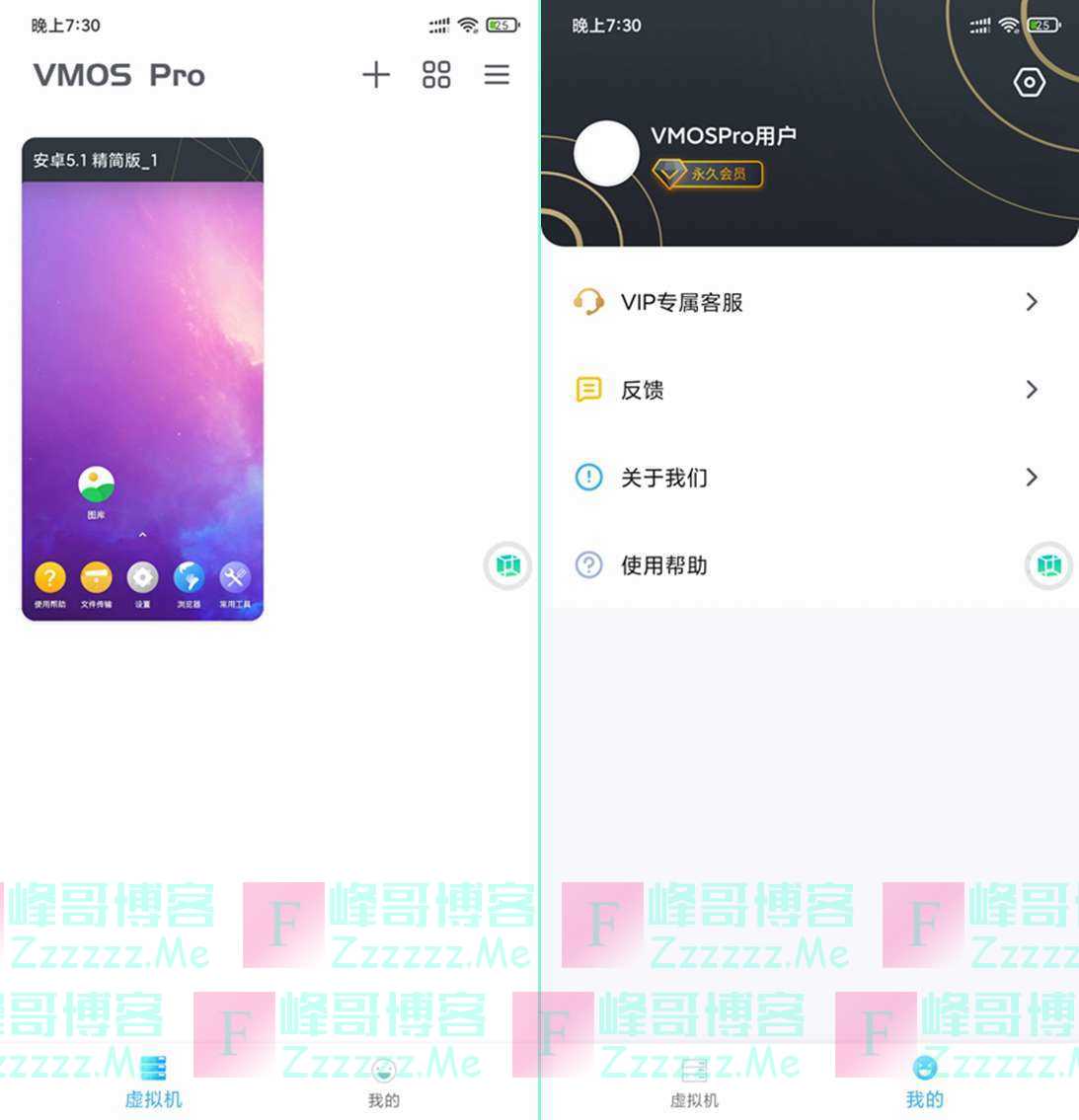Open the hamburger menu beside VMOS Pro title

click(x=497, y=75)
